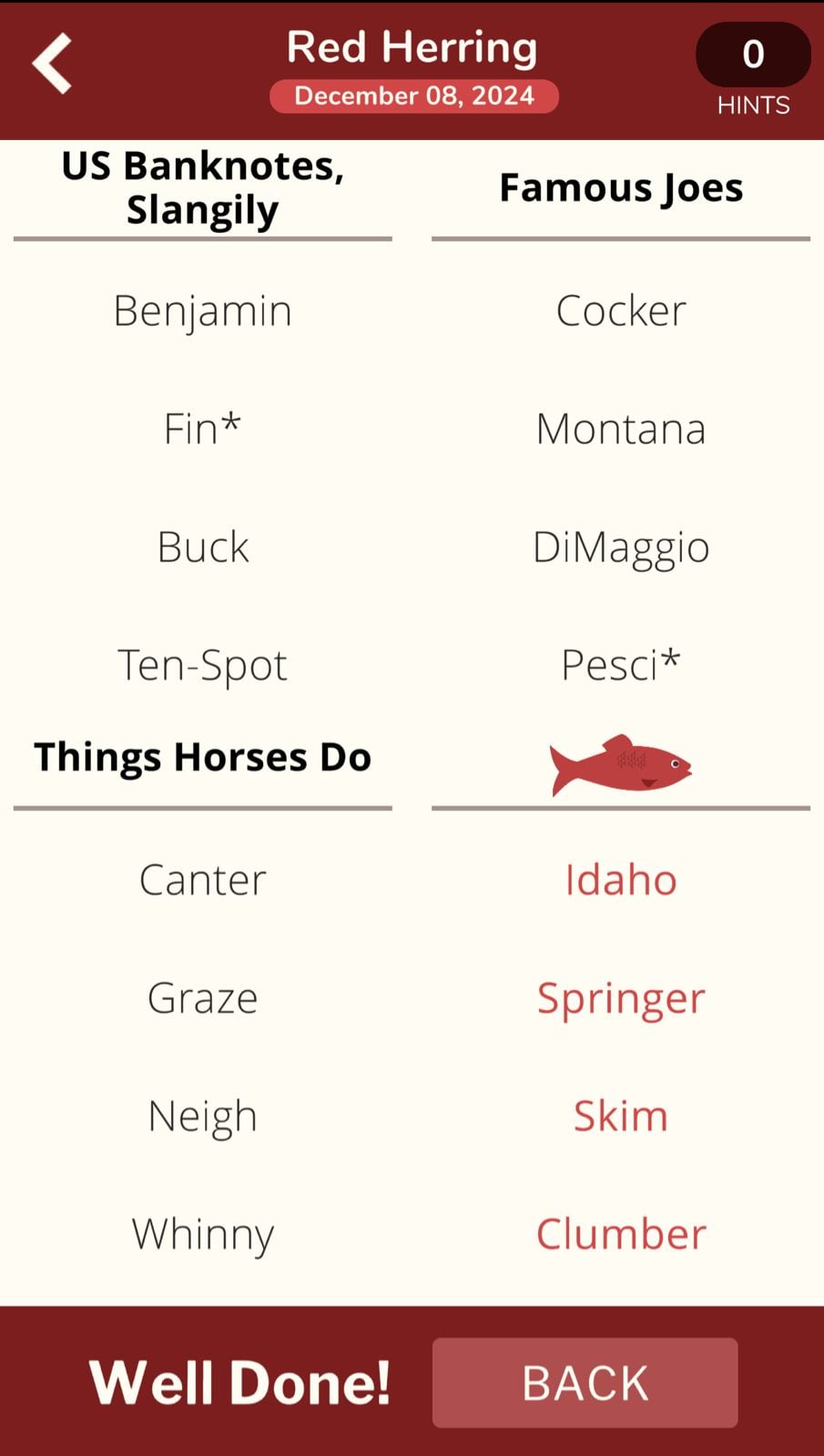Click Springer in the red herring group
This screenshot has height=1456, width=824.
621,997
